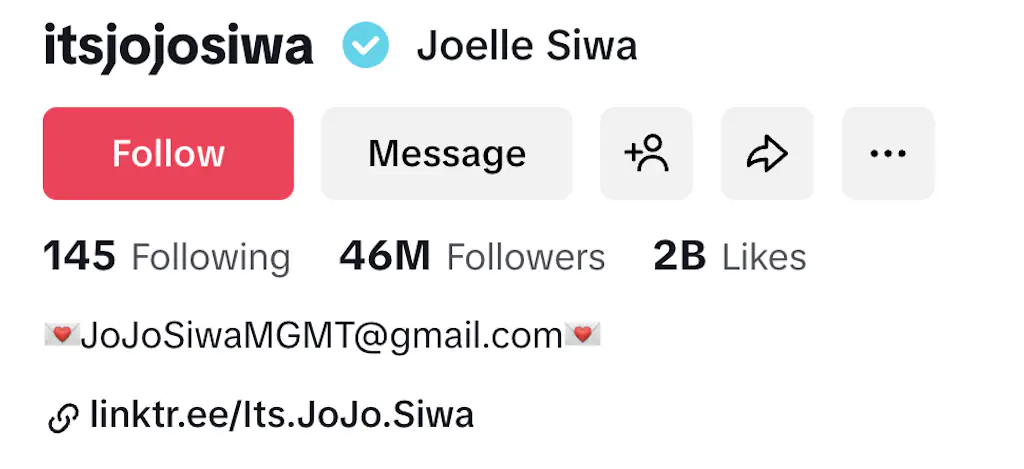
Task: Open the linktr.ee/Its.JoJo.Siwa link
Action: [280, 414]
